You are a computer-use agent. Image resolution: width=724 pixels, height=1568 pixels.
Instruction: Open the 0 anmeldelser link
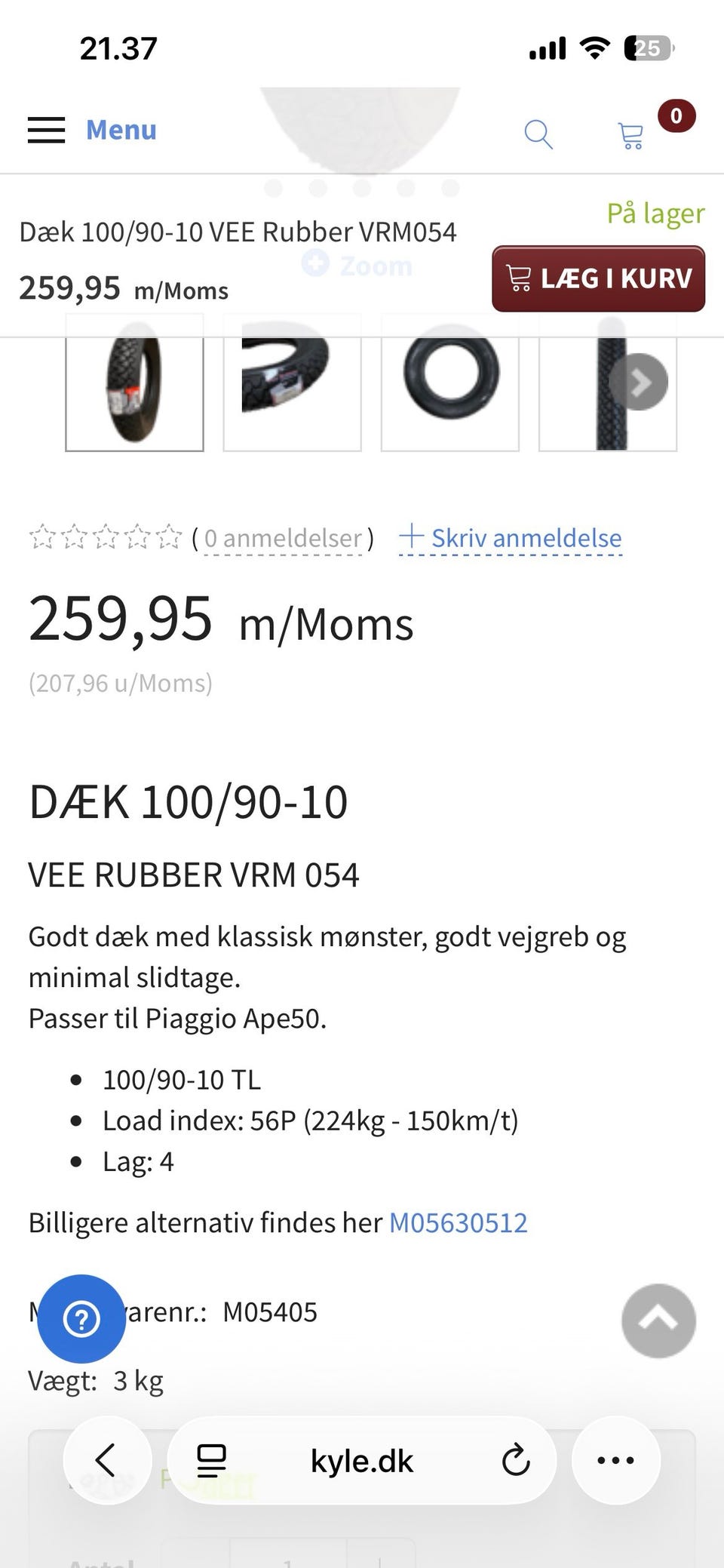click(283, 538)
